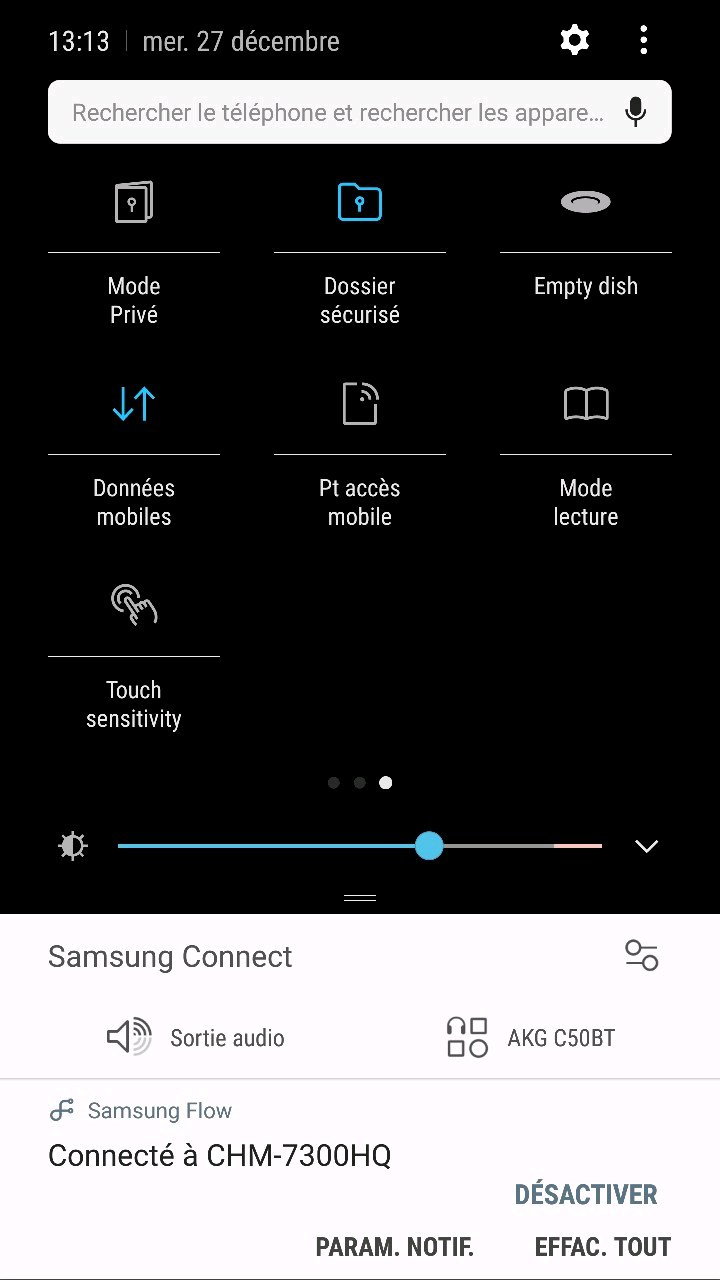This screenshot has width=720, height=1280.
Task: Toggle Mode Privé tile
Action: [x=133, y=203]
